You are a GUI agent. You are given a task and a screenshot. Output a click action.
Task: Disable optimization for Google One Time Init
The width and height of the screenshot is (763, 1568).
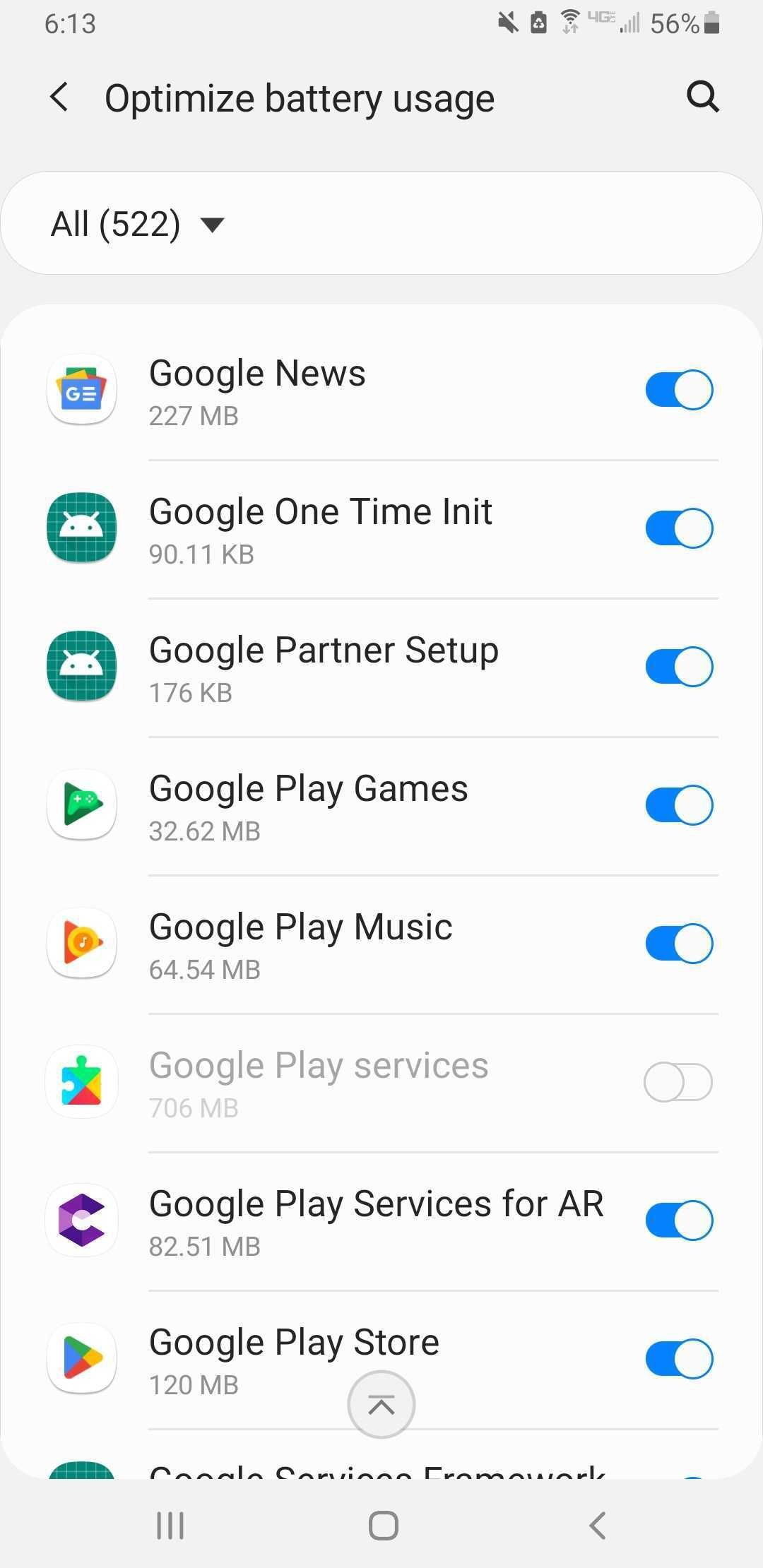point(679,528)
